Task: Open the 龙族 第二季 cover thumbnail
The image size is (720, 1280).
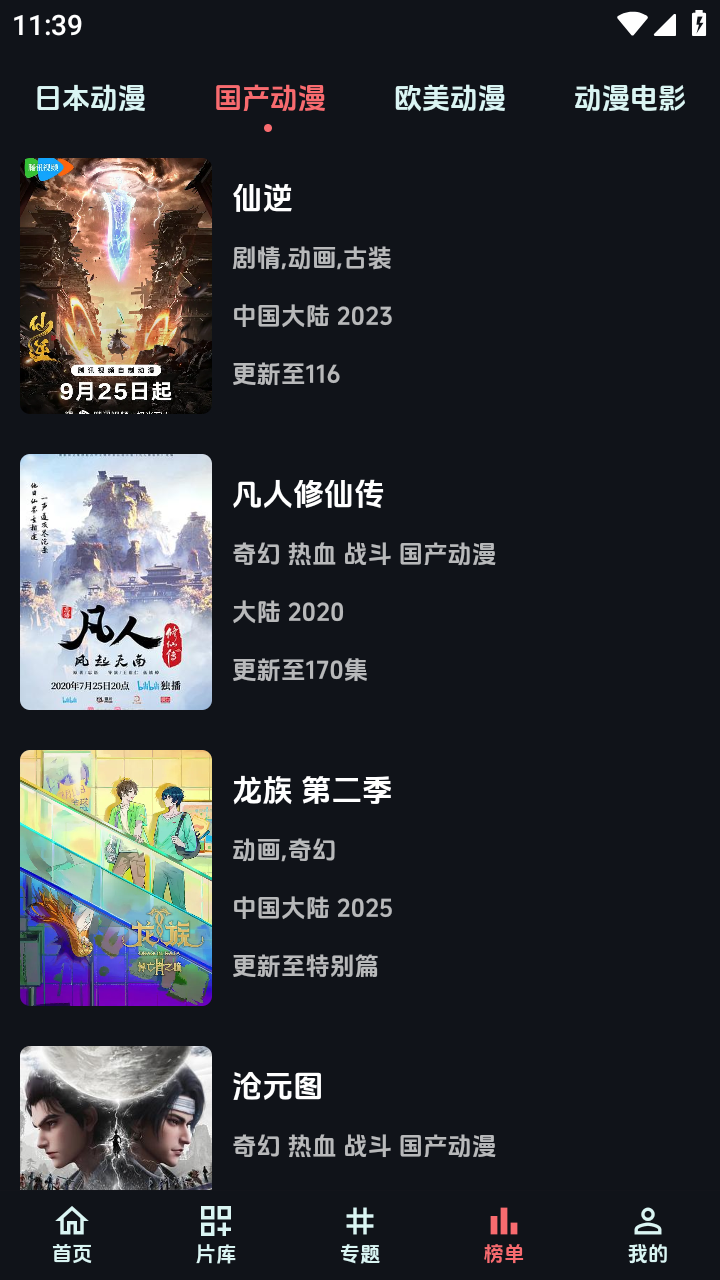Action: coord(115,877)
